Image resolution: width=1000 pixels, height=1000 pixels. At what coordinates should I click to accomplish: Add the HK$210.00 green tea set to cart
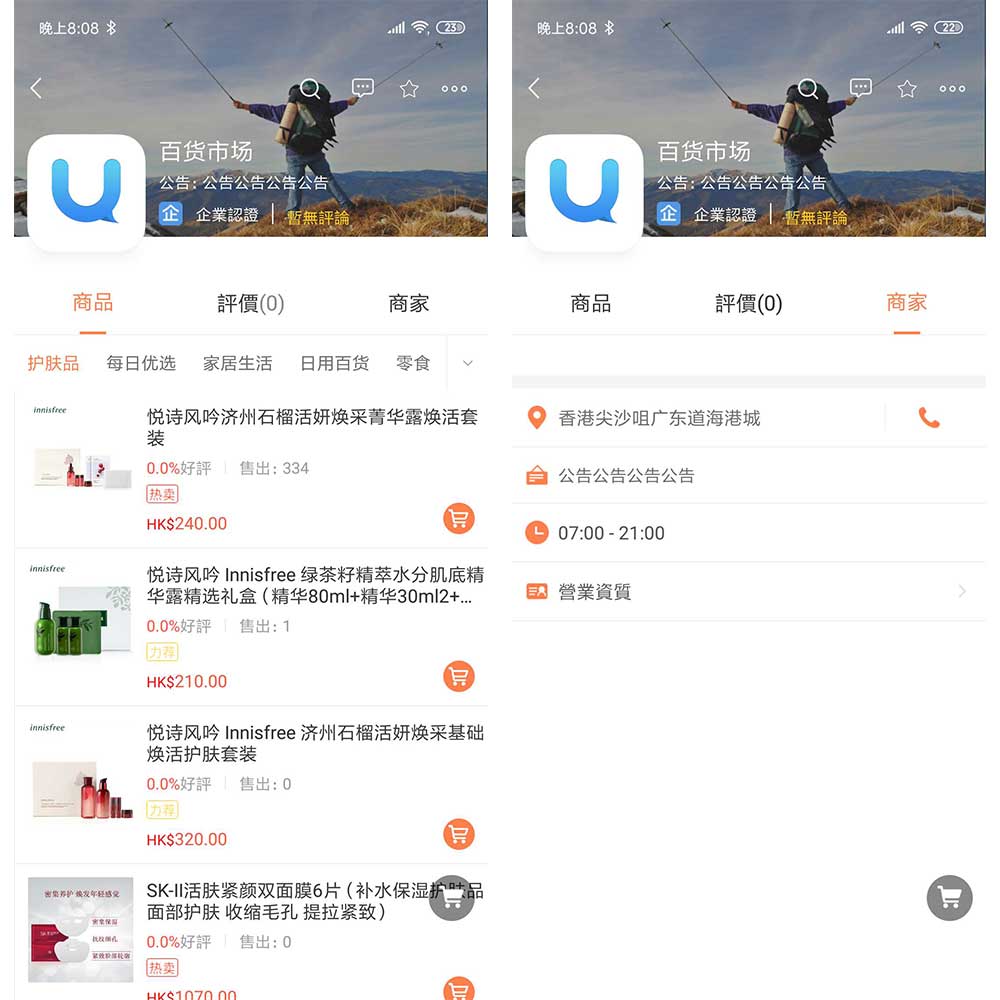coord(458,677)
